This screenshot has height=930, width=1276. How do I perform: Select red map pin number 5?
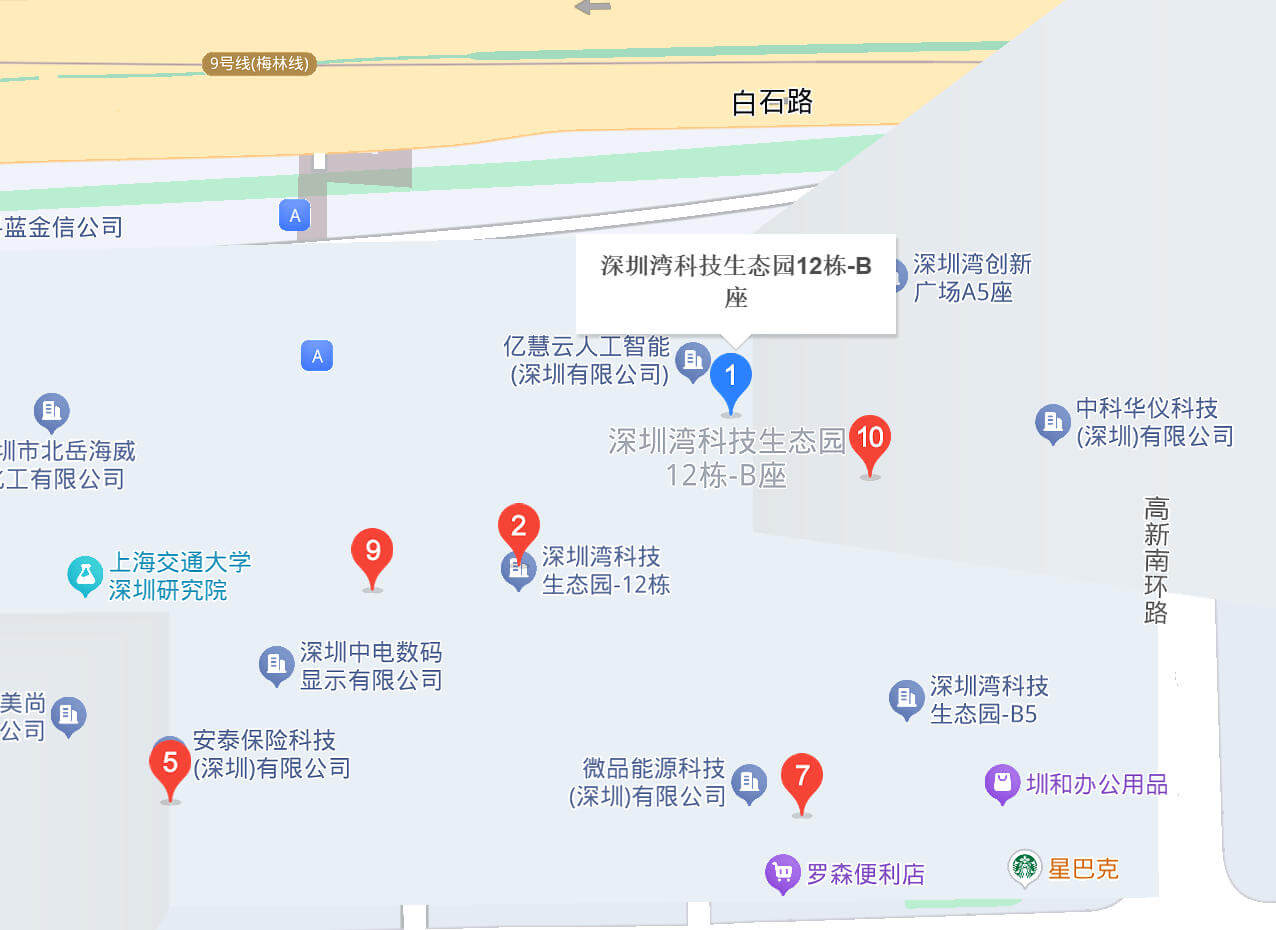170,763
